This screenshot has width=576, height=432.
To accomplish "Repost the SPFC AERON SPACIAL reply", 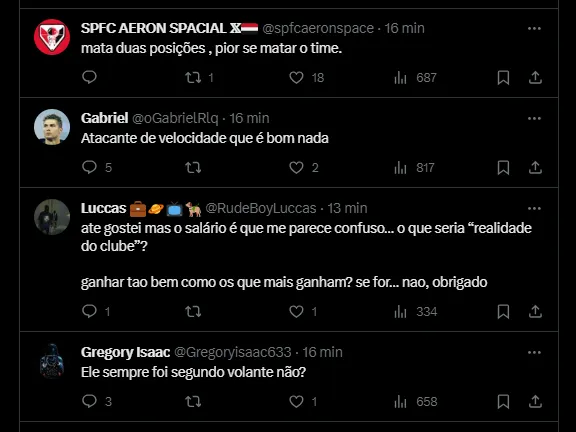I will 193,78.
